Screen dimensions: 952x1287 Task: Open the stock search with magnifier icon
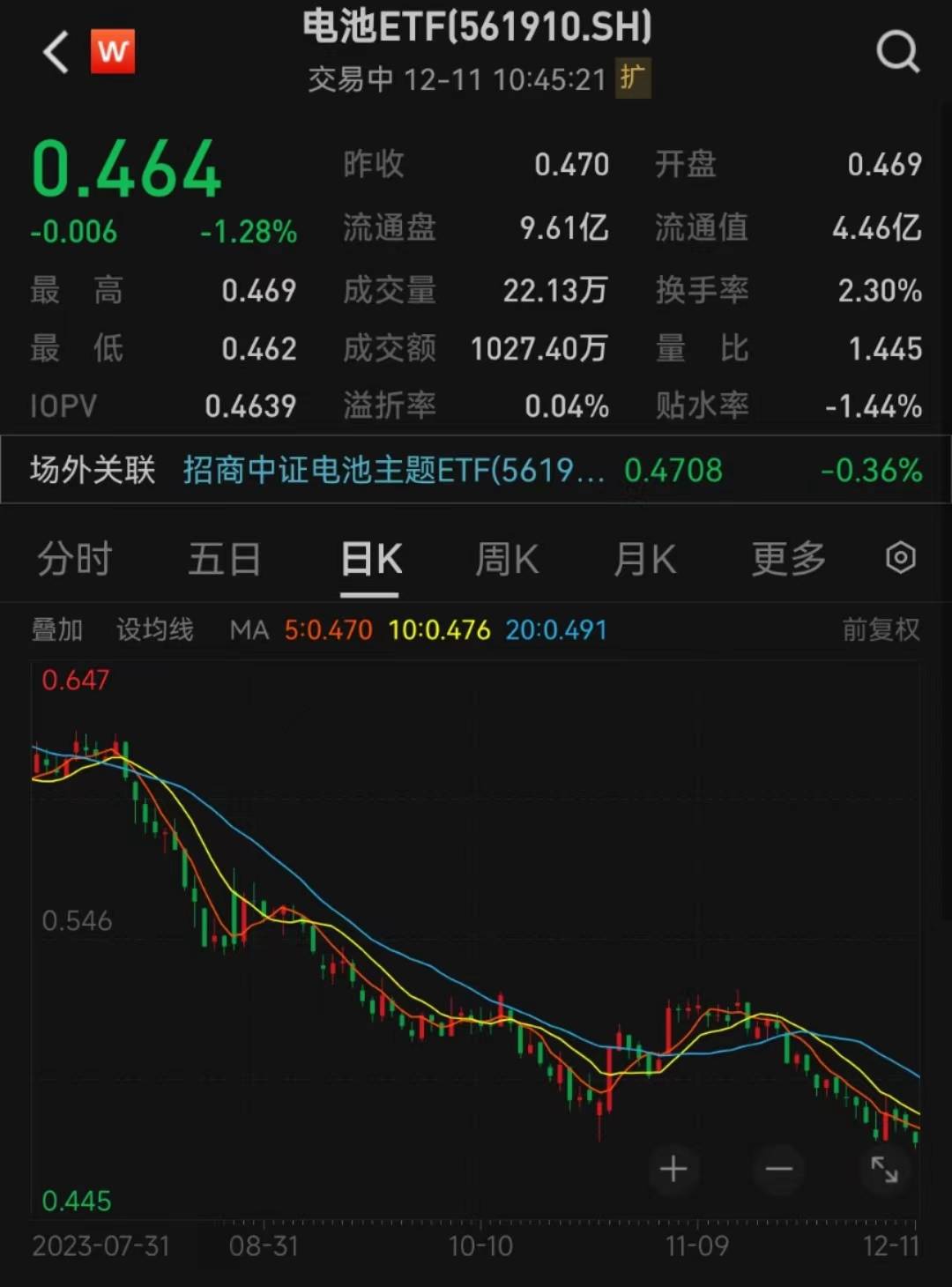pos(898,50)
